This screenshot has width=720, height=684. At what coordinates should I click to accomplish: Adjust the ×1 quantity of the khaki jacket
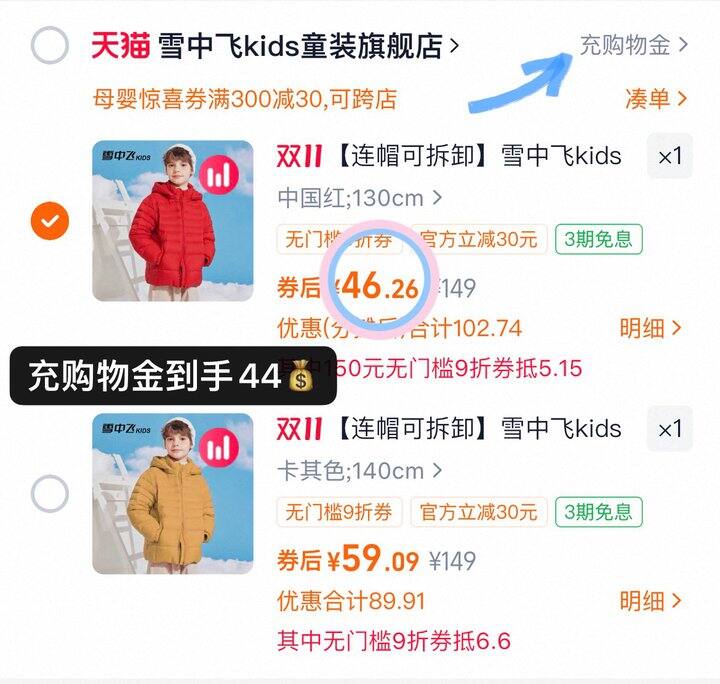(669, 429)
